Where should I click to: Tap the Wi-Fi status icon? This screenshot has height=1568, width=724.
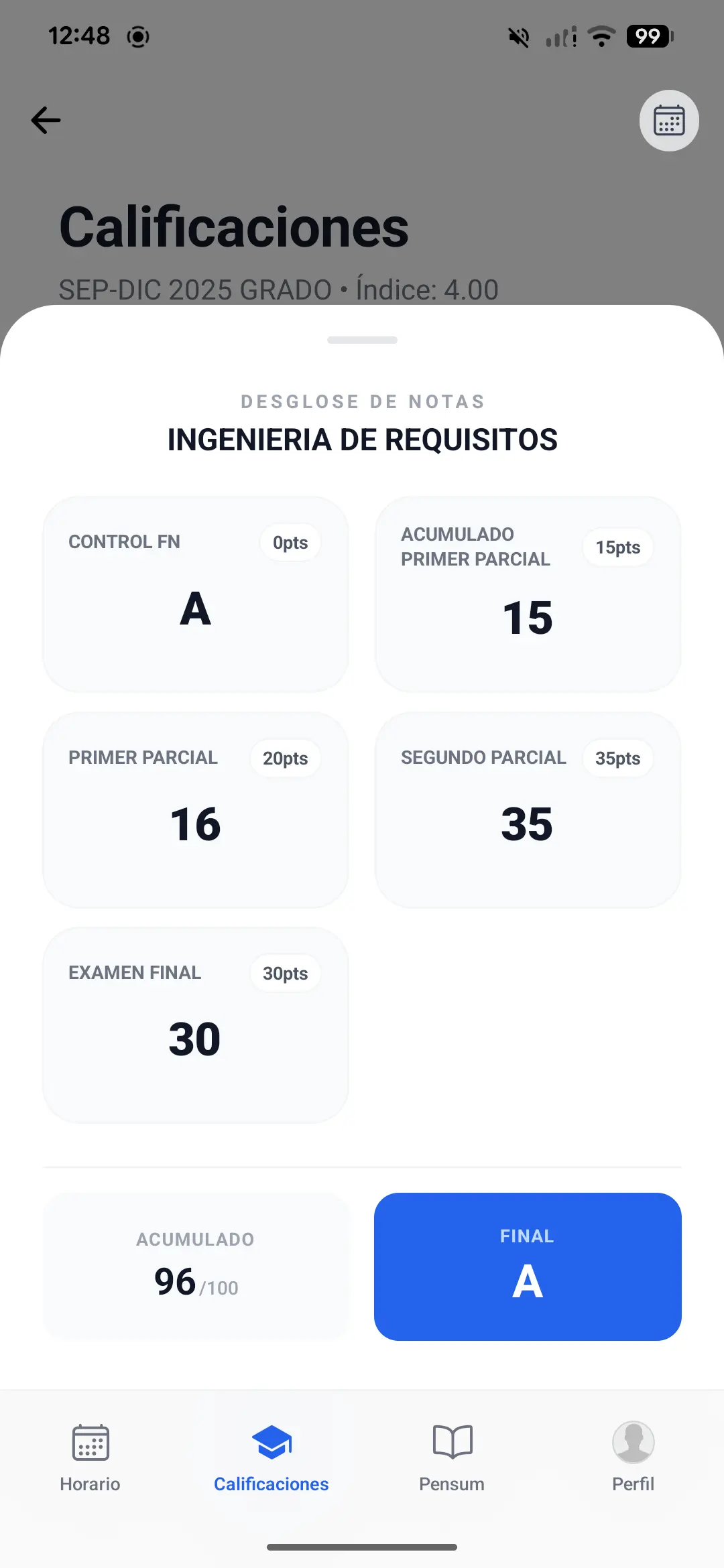click(x=601, y=37)
